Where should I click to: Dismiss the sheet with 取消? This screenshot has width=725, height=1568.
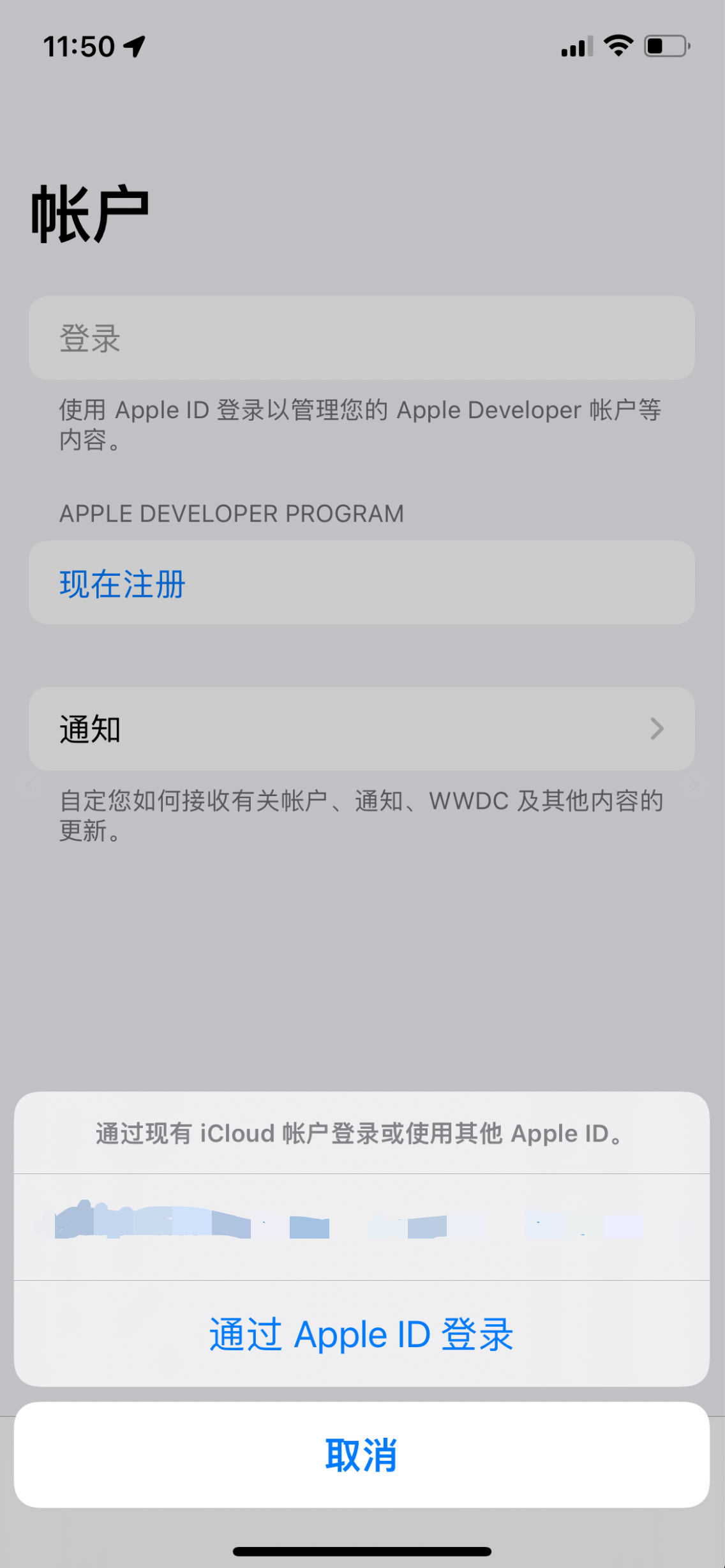[x=361, y=1455]
